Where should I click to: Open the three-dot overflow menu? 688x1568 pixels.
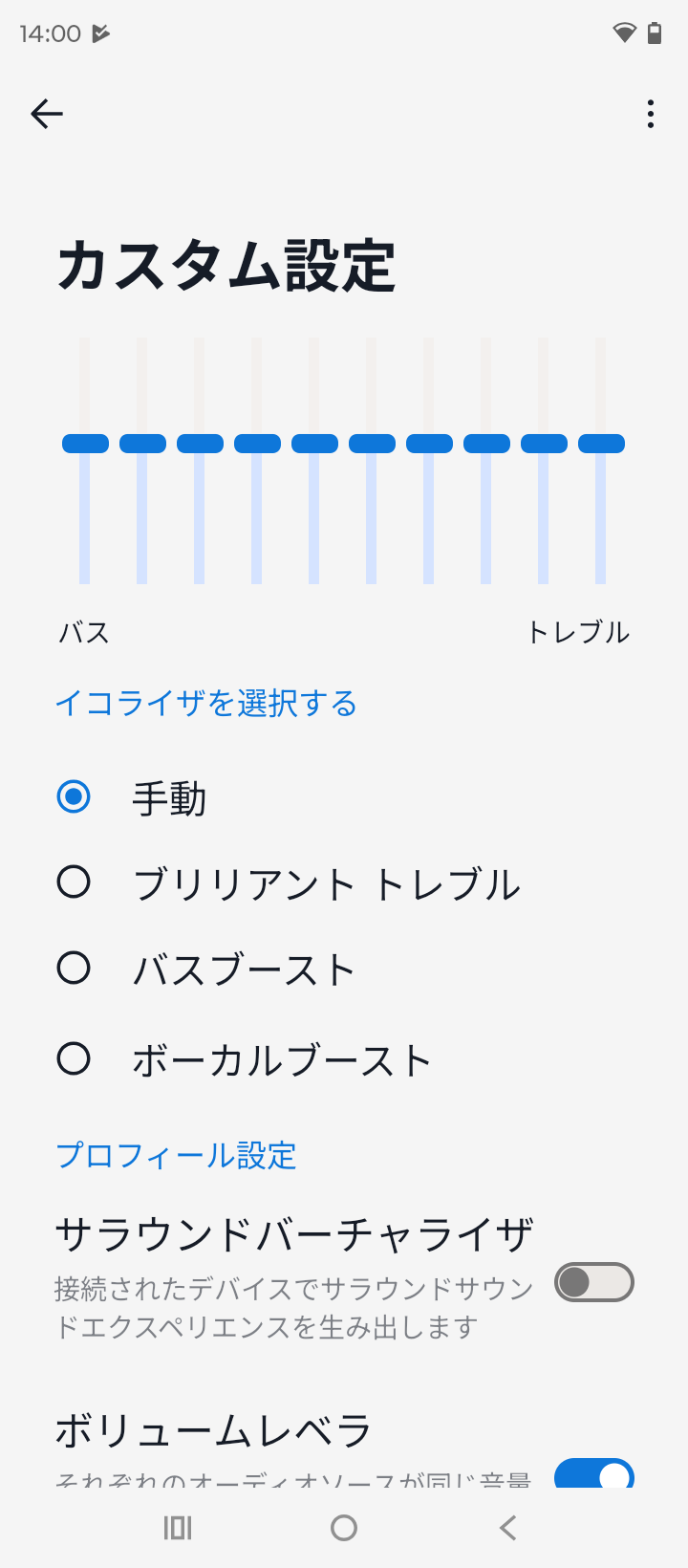coord(651,115)
